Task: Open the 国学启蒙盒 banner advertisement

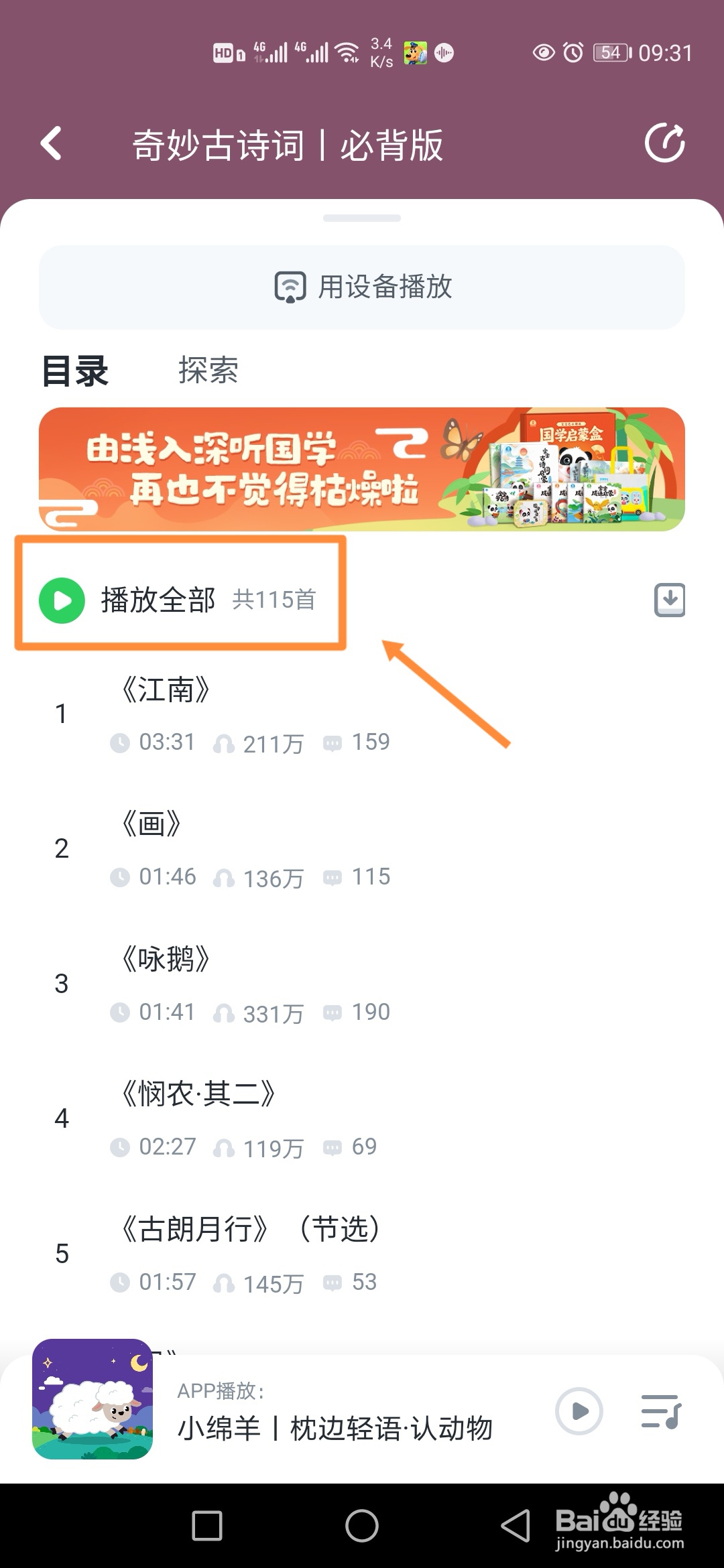Action: click(362, 469)
